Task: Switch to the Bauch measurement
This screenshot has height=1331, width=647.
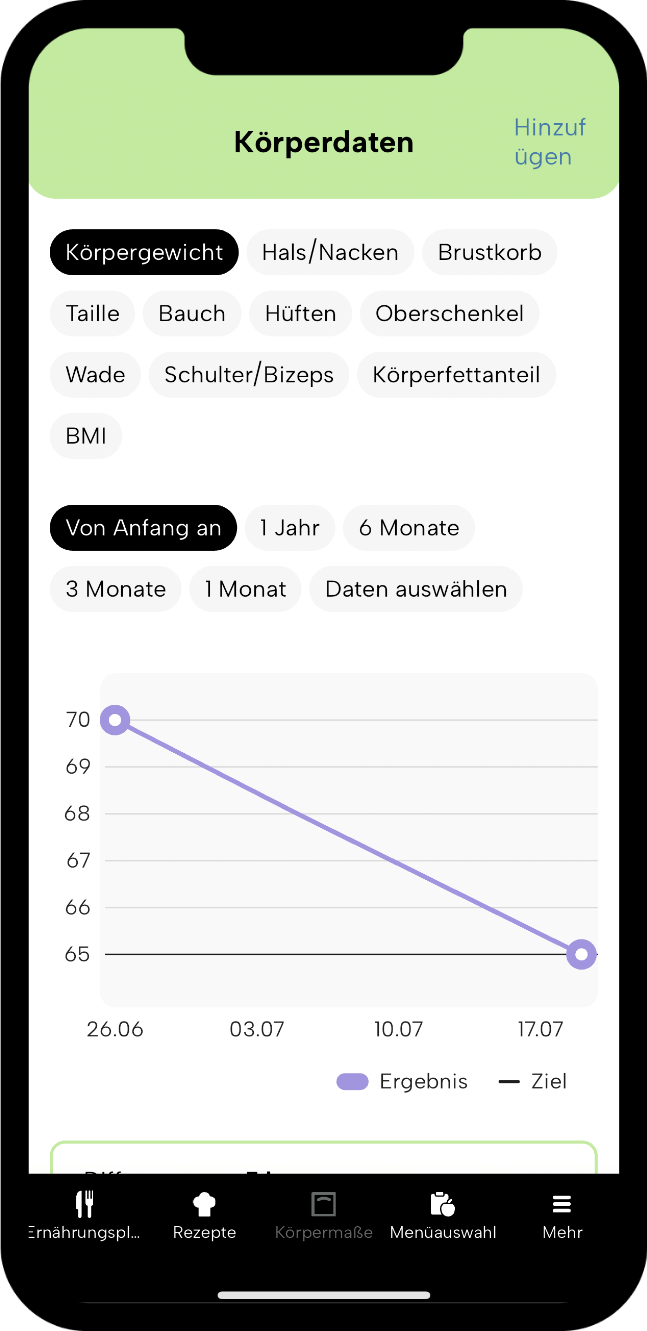Action: (192, 313)
